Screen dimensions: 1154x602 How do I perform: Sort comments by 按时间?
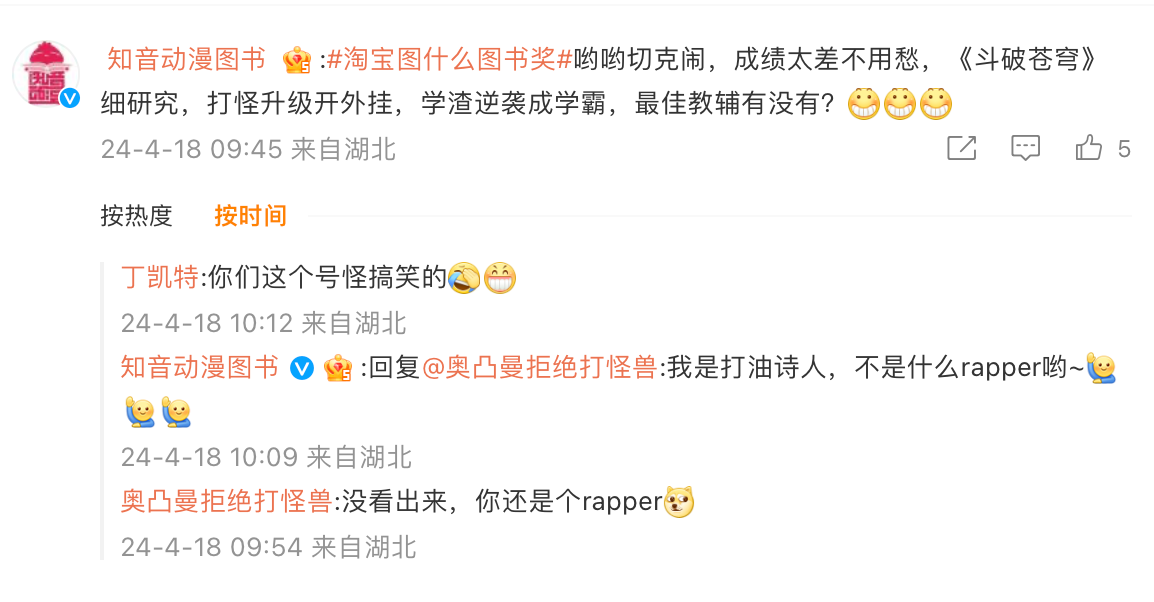[x=250, y=215]
